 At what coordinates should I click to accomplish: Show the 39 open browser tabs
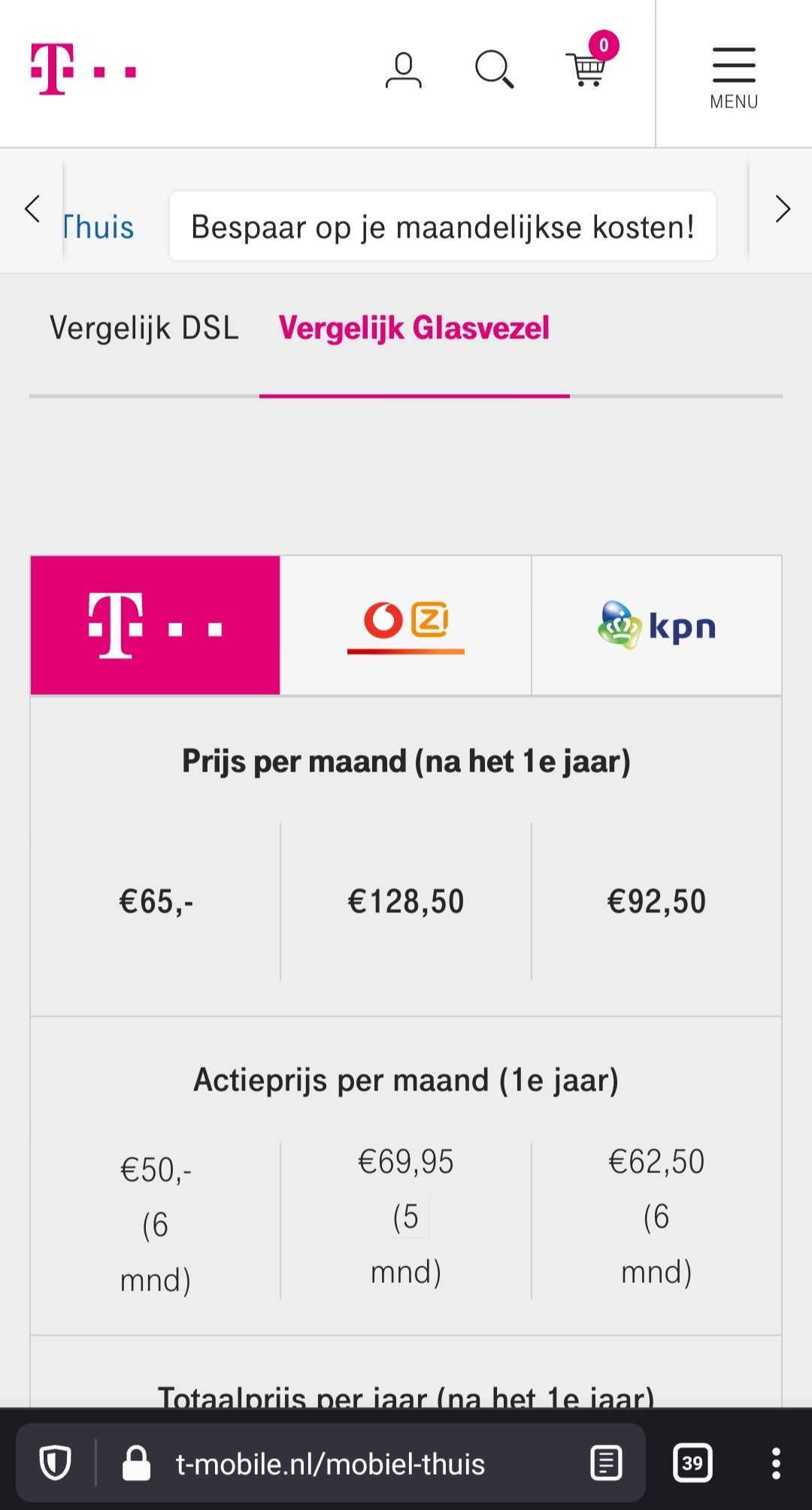tap(692, 1463)
